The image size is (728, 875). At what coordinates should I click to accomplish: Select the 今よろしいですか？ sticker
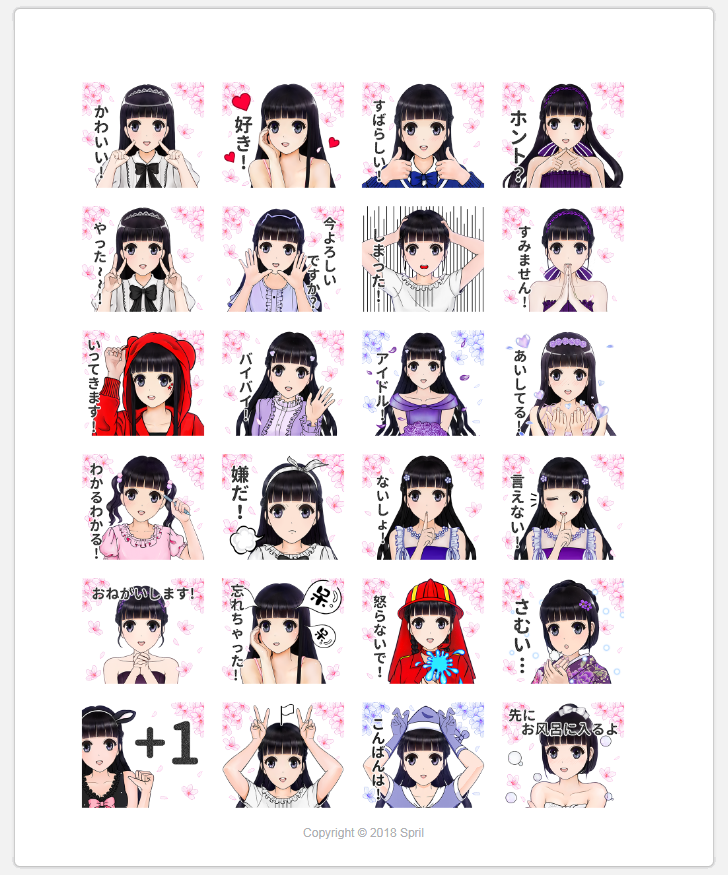tap(283, 259)
